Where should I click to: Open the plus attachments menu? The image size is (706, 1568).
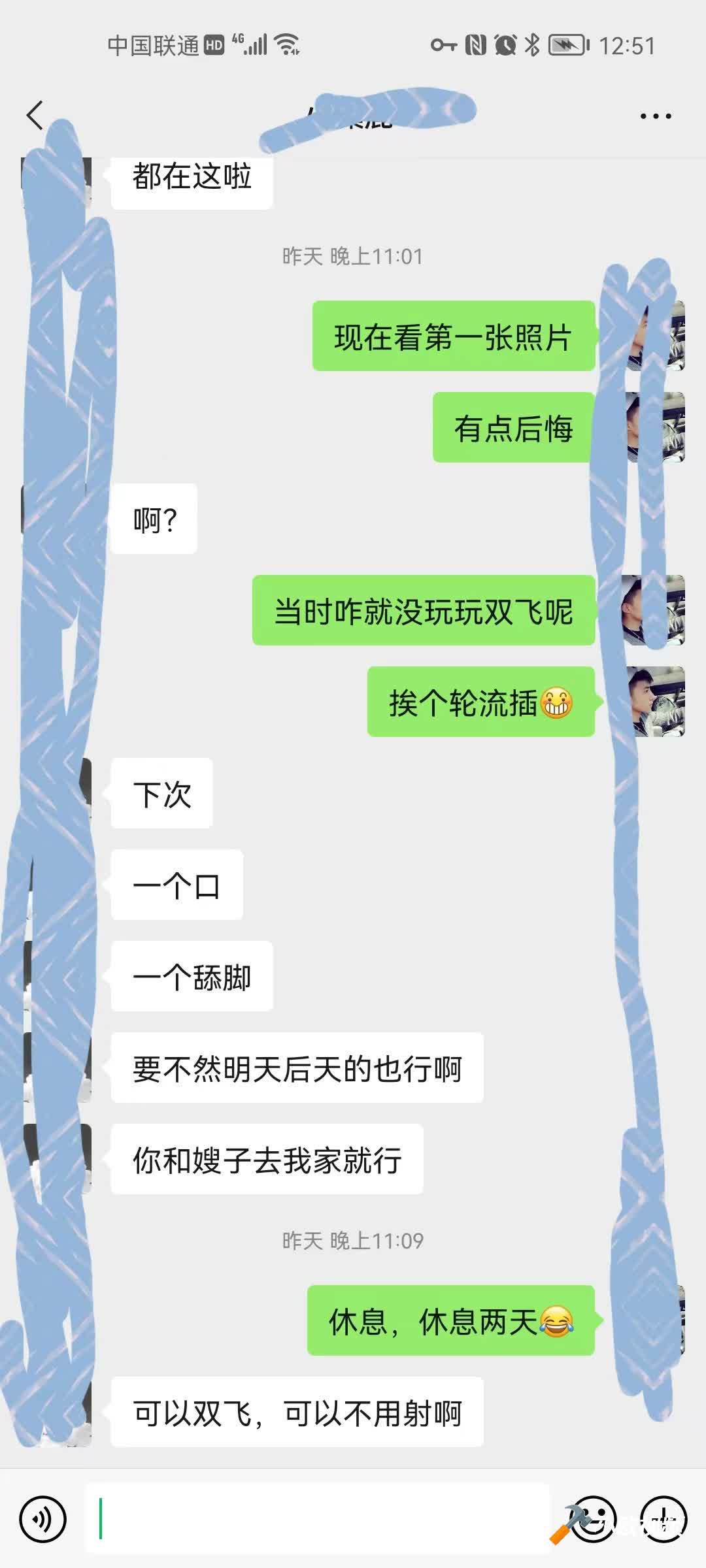[x=663, y=1519]
